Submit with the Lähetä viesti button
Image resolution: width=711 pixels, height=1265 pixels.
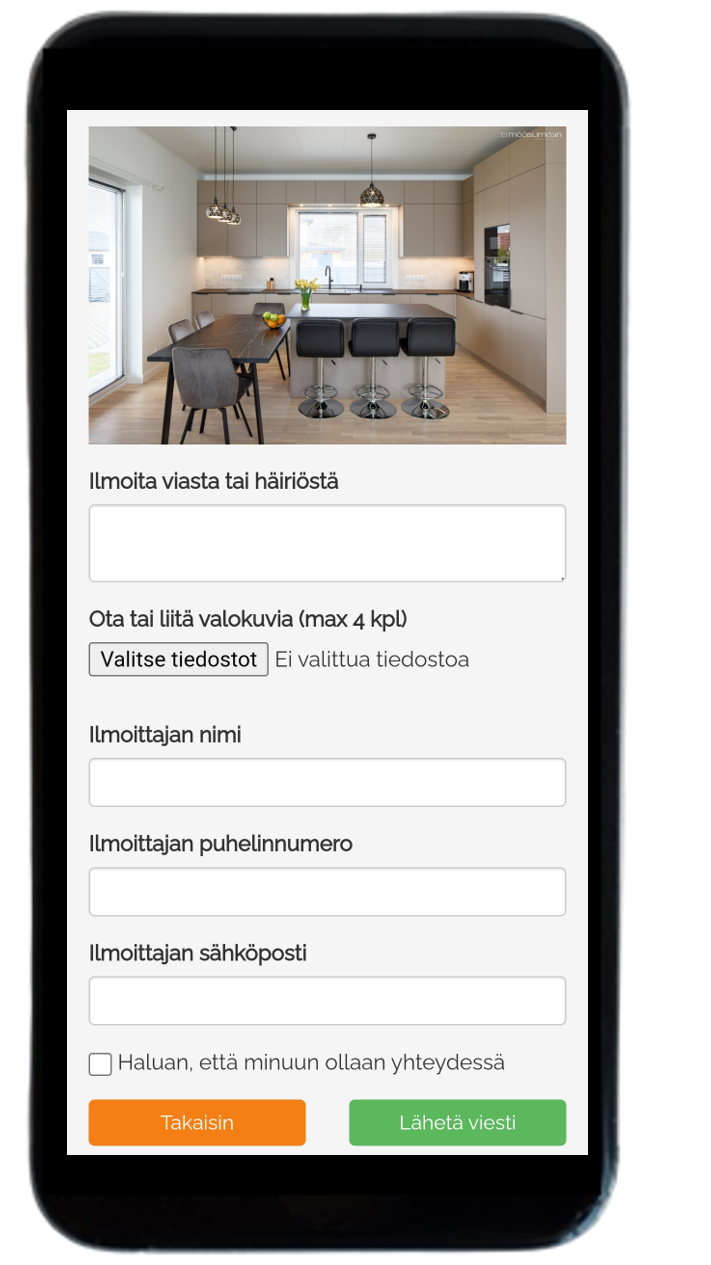coord(457,1123)
